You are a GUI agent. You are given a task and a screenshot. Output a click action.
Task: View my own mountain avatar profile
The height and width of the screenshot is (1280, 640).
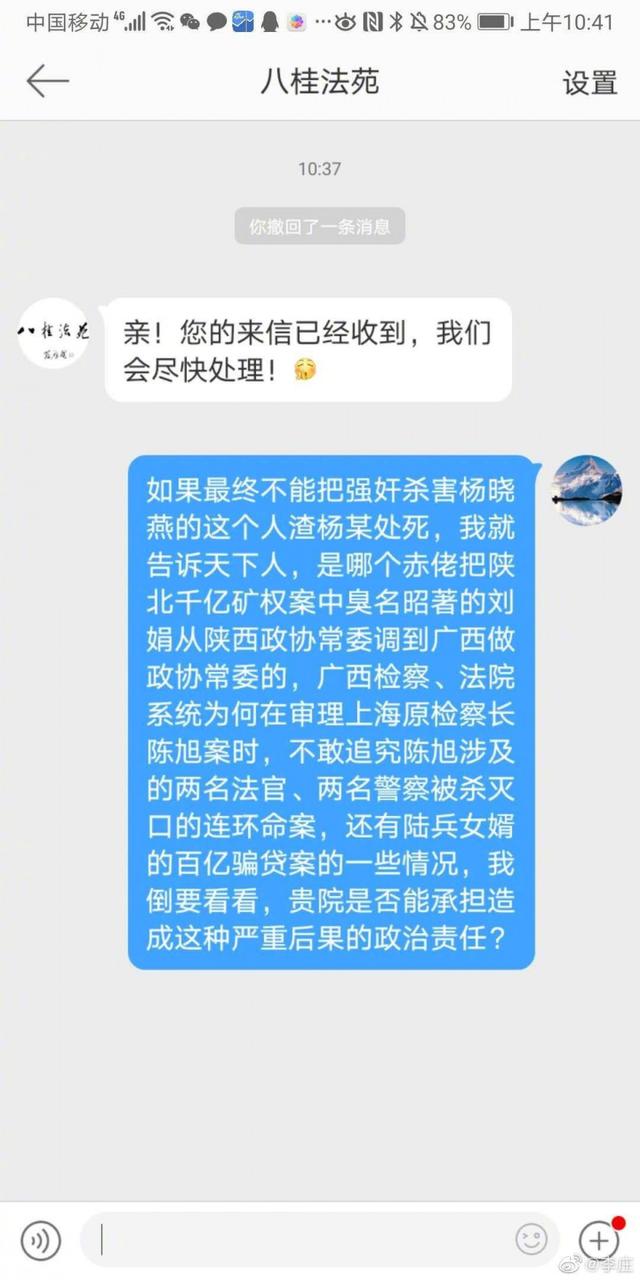587,490
